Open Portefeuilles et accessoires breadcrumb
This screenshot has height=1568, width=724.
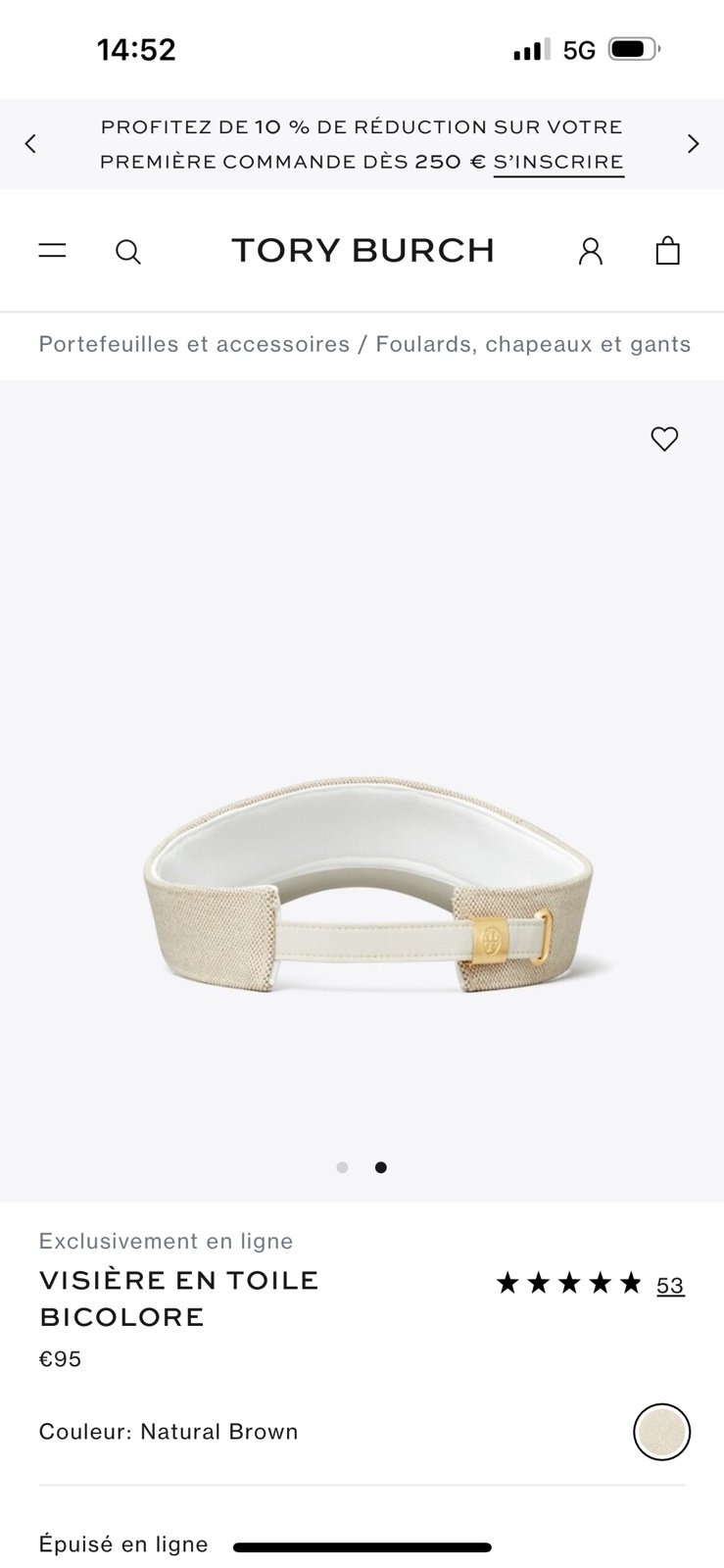194,344
